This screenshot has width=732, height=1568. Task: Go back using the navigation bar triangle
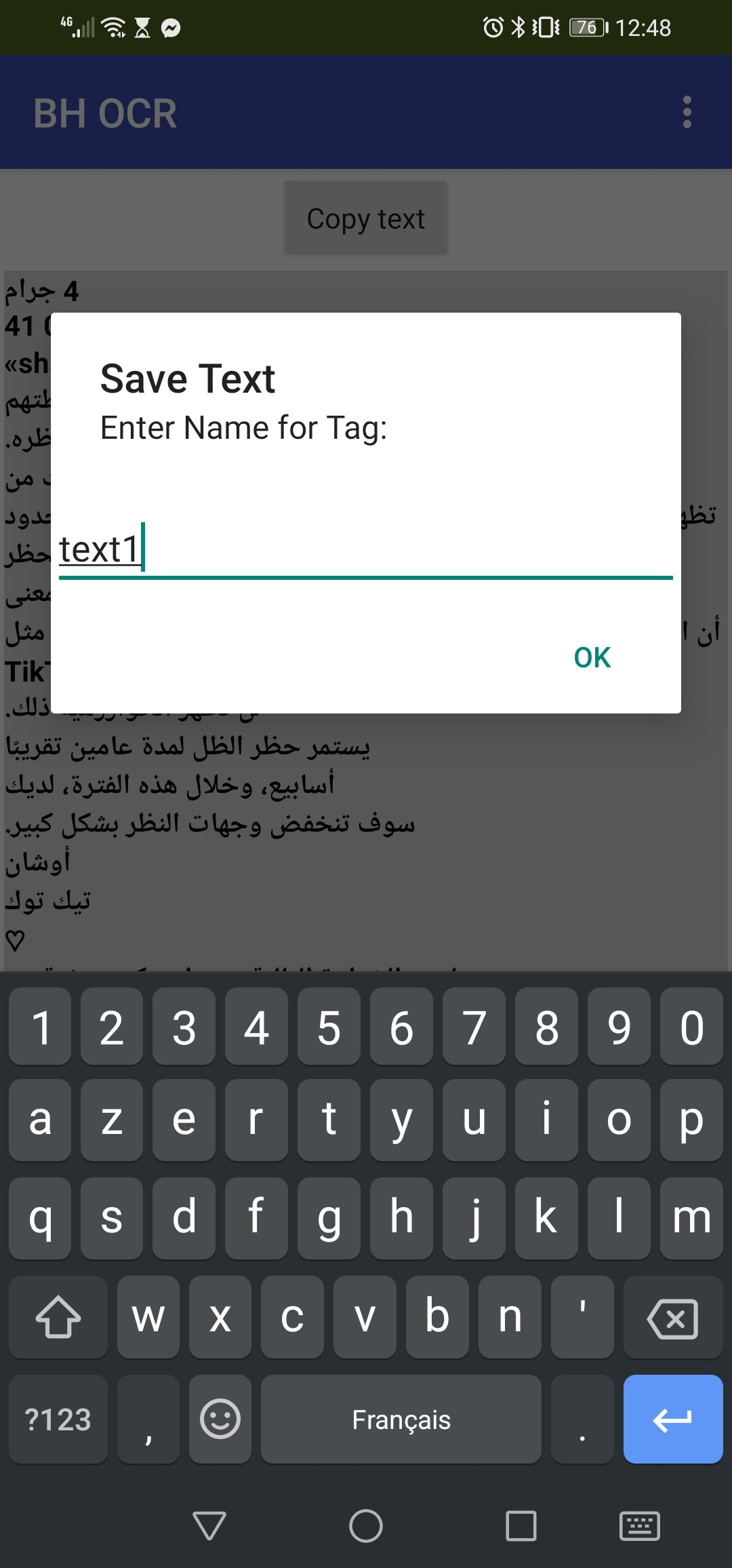209,1526
